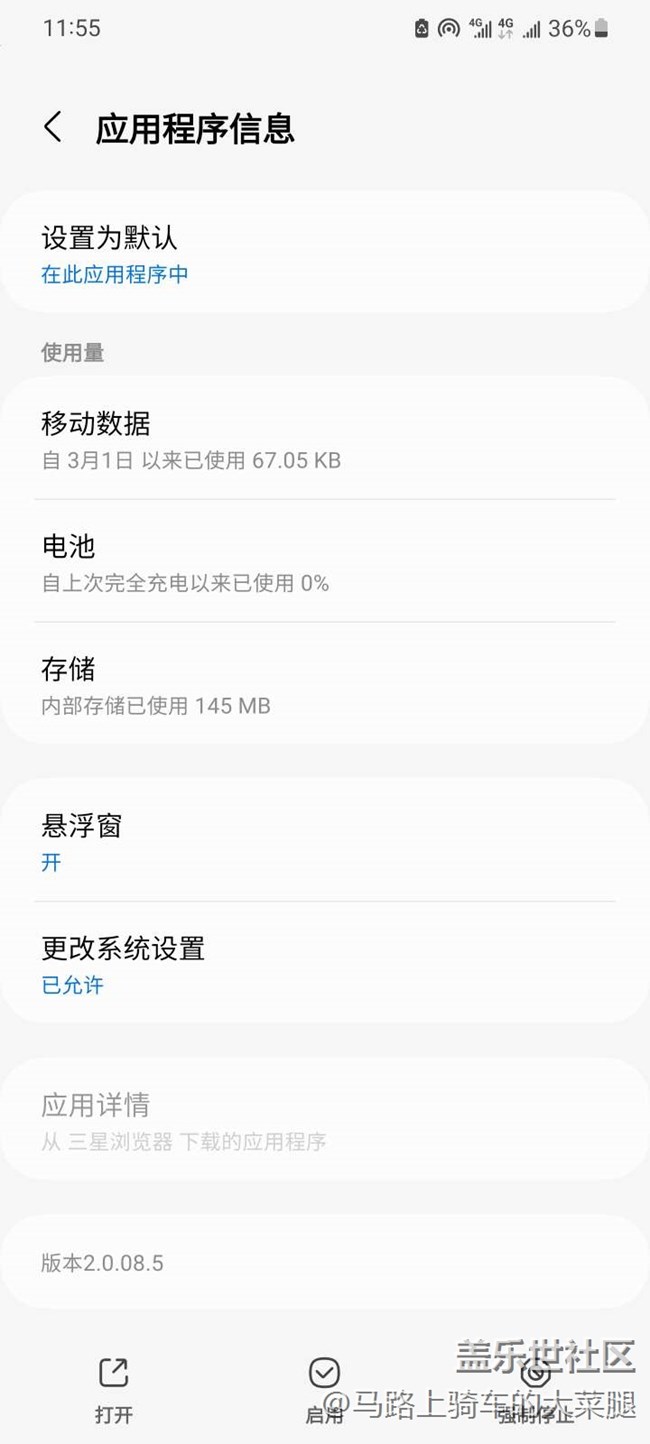Tap the 打开 button

coord(114,1388)
